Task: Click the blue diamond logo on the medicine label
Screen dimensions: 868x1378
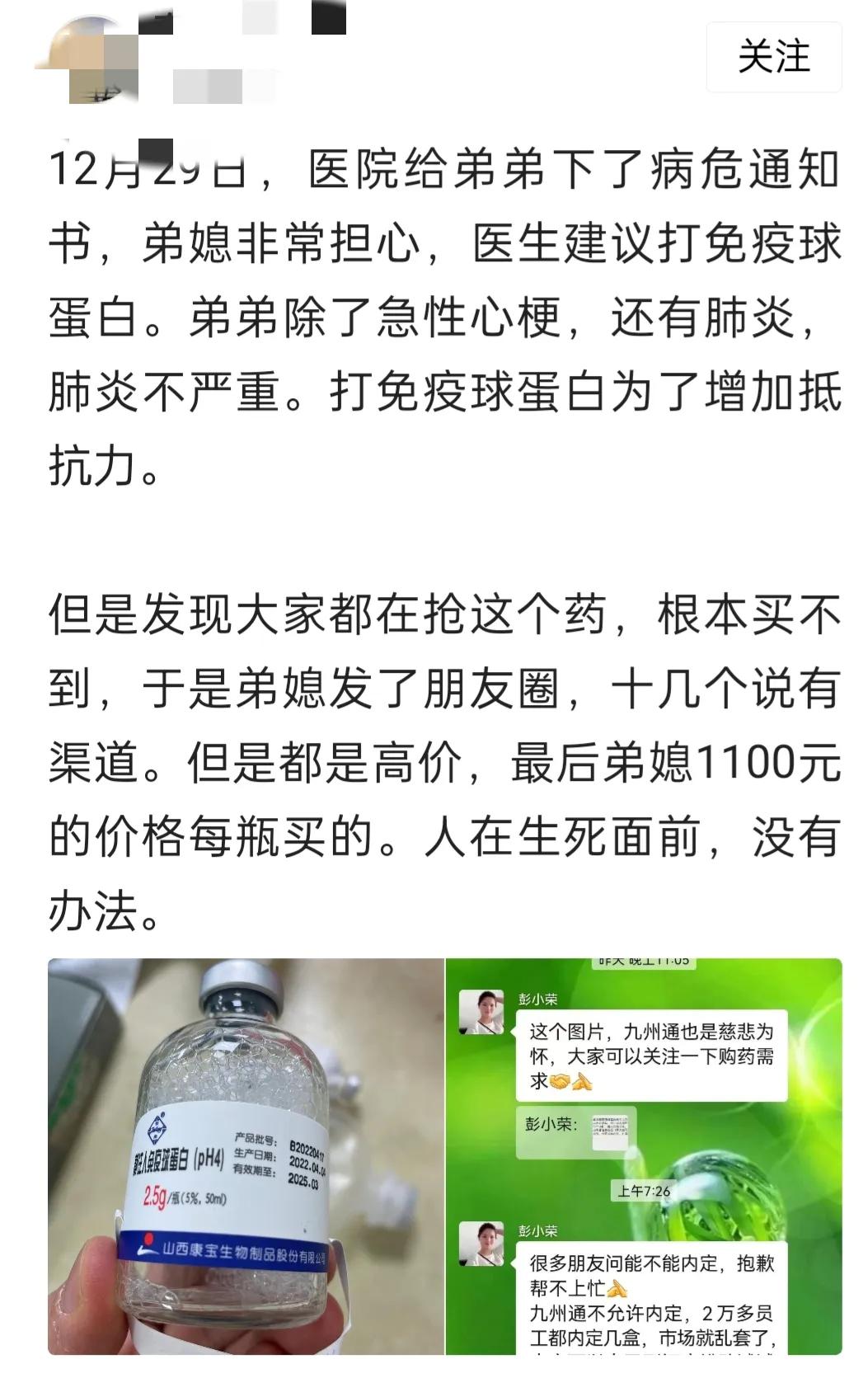Action: pos(157,1122)
